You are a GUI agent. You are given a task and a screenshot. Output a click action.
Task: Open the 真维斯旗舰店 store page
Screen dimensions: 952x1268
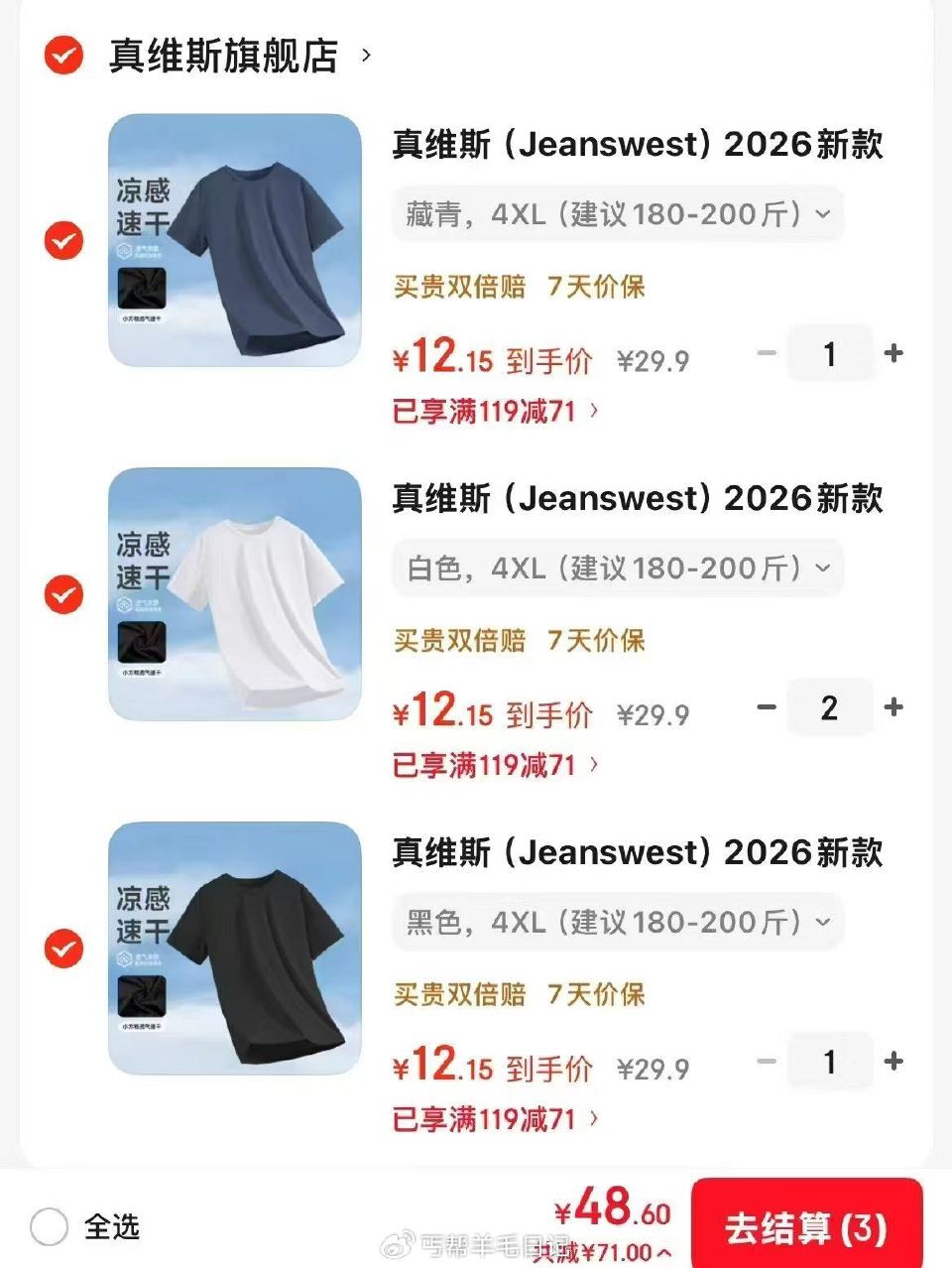click(222, 57)
